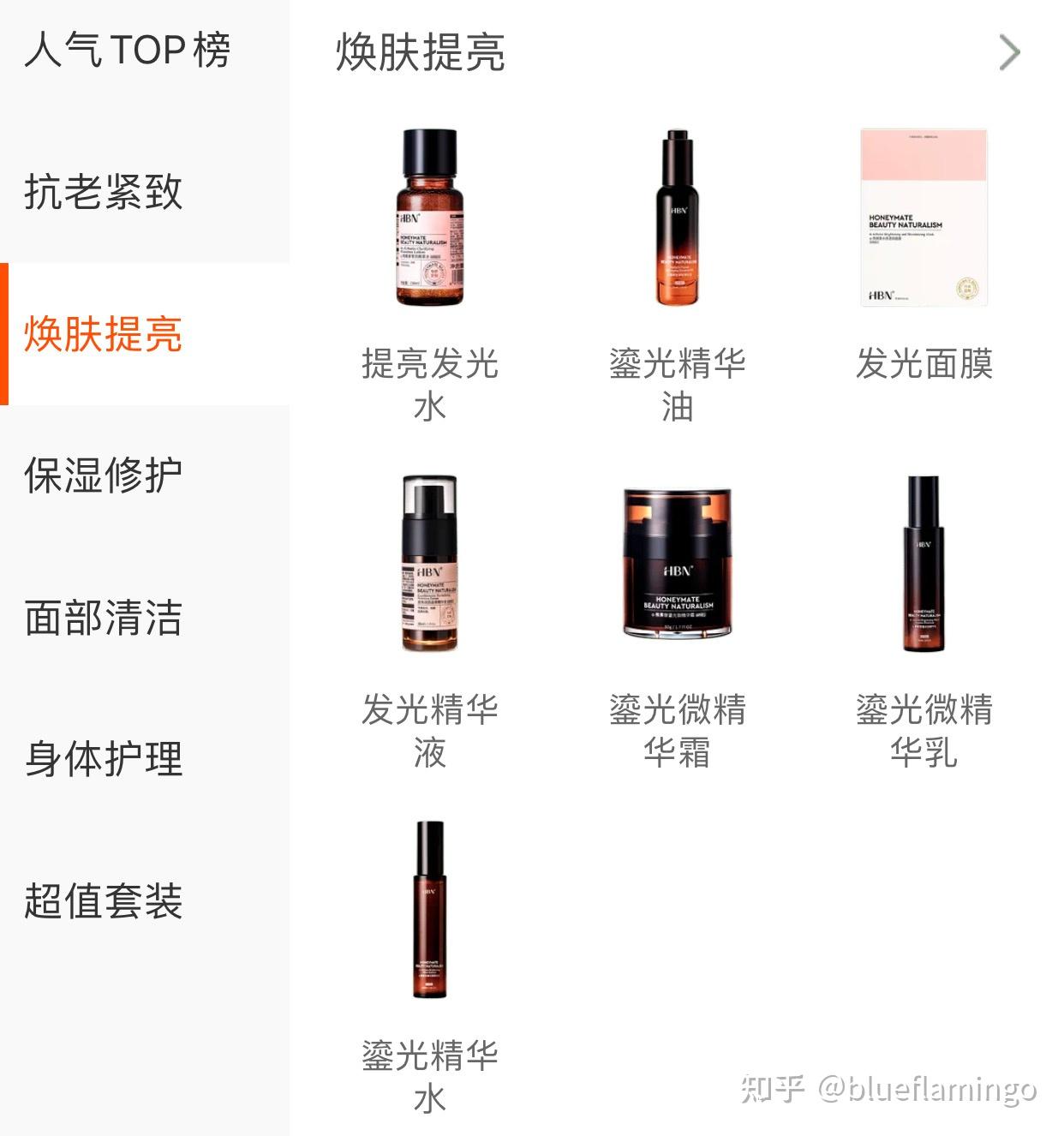Expand 焕肤提亮 section with the arrow
The width and height of the screenshot is (1064, 1136).
1009,53
